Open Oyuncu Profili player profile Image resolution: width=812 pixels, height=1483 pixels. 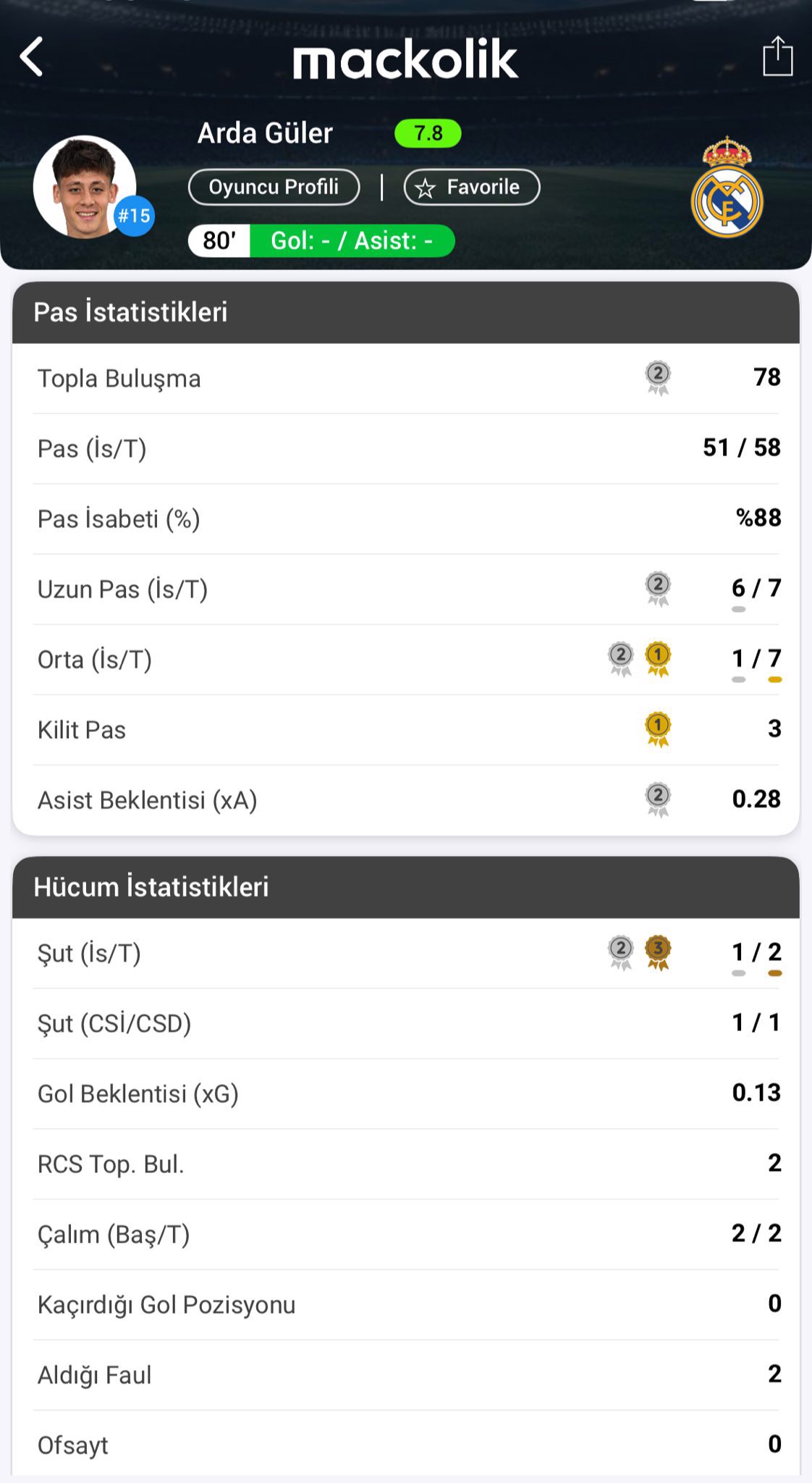274,187
